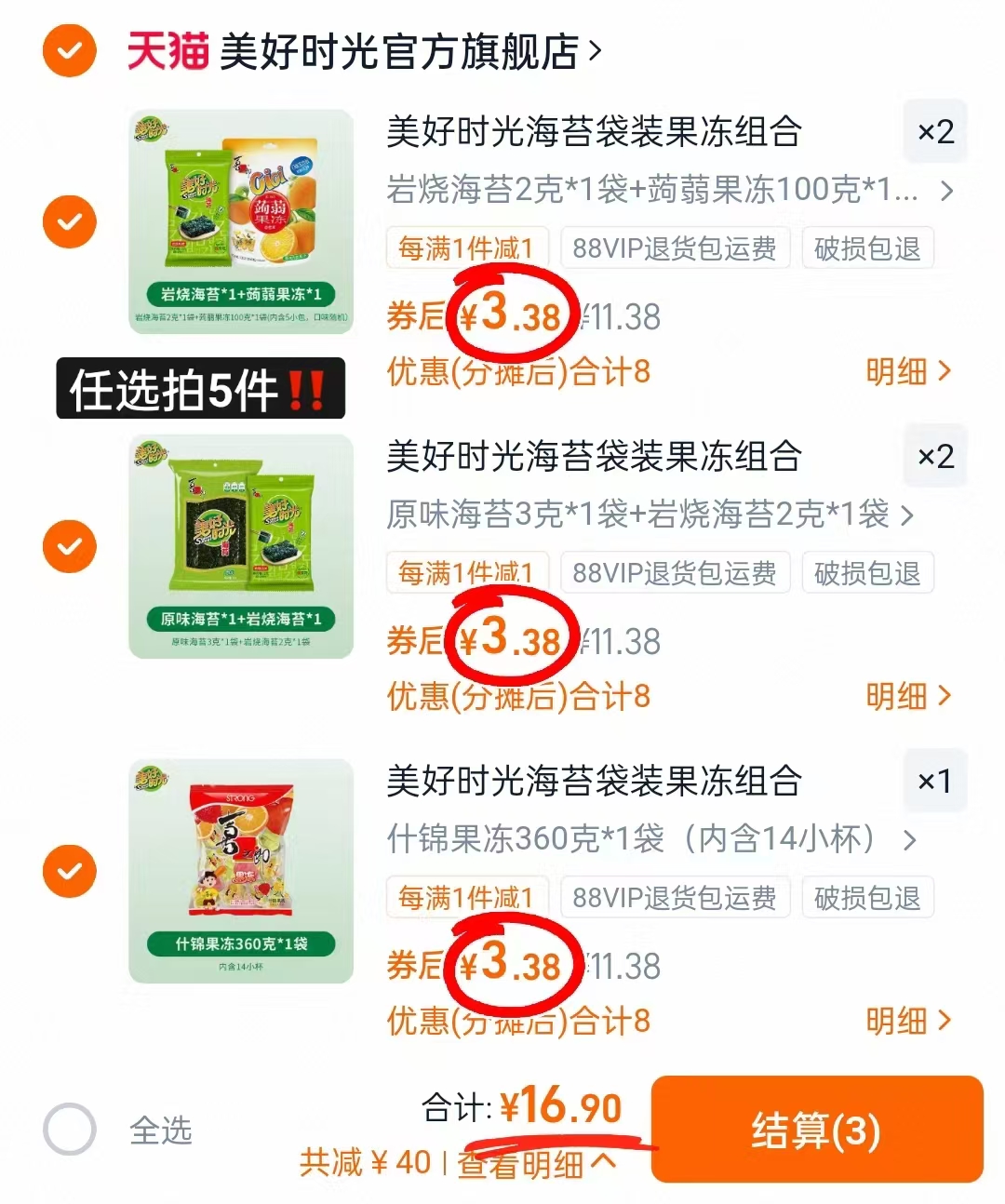Expand 查看明细 under the total
This screenshot has width=1005, height=1204.
click(x=536, y=1163)
